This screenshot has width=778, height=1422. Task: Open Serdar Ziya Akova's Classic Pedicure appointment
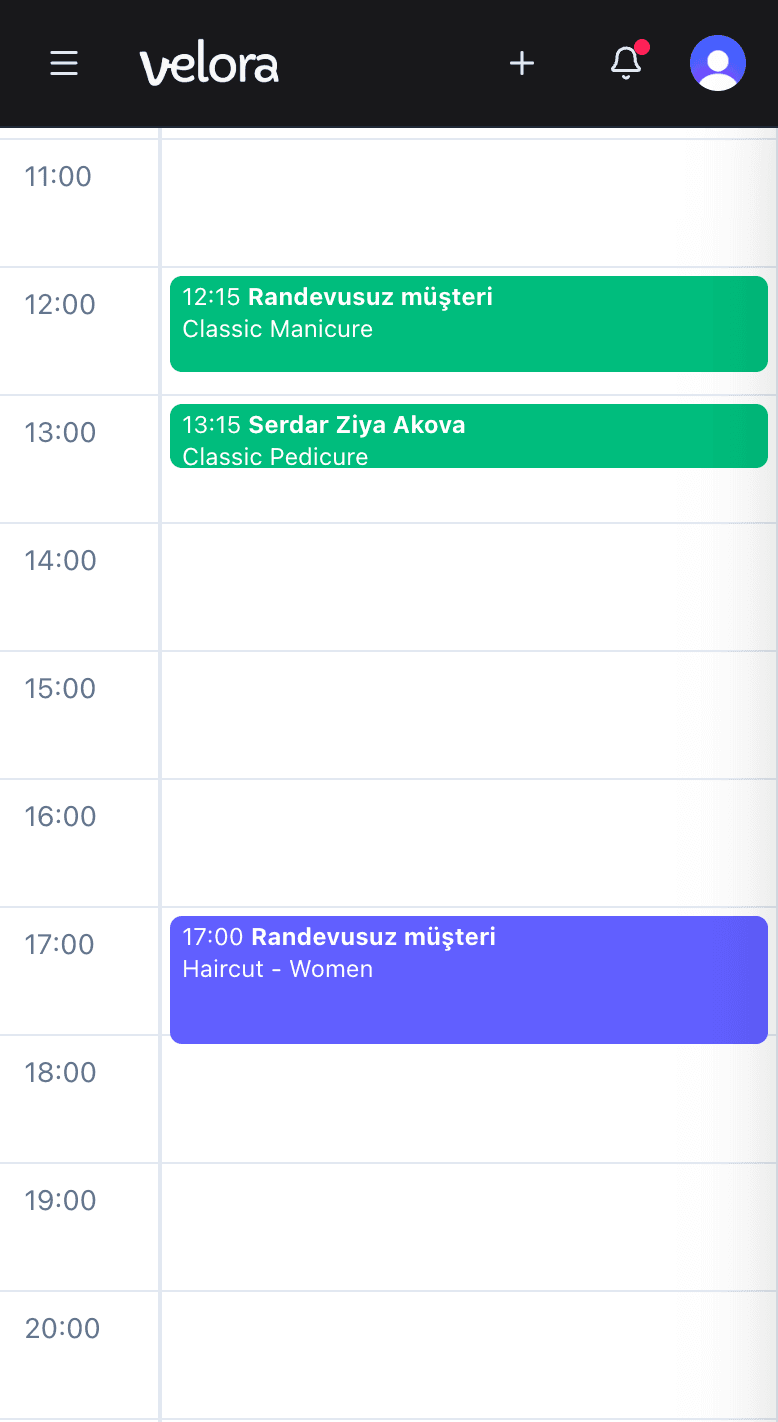click(468, 436)
